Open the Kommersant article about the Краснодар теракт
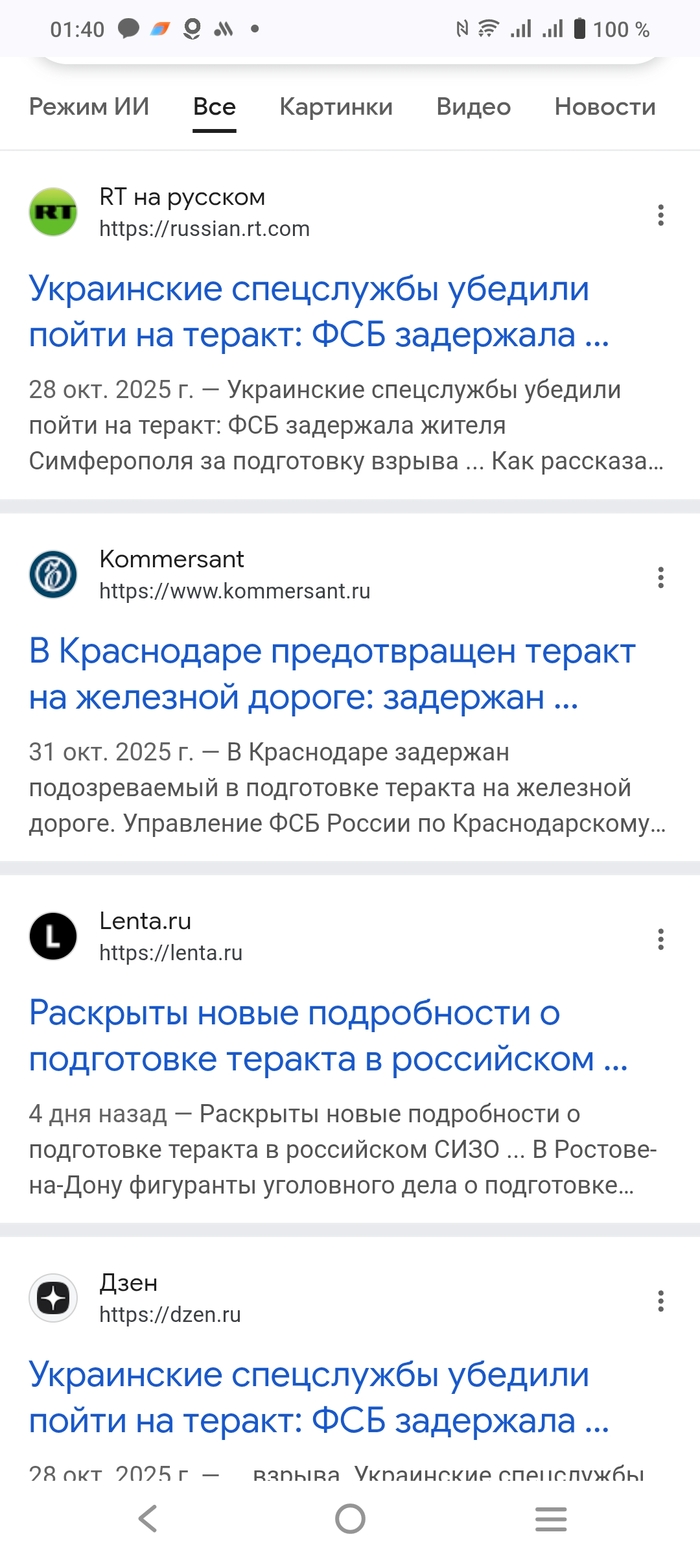 point(332,674)
